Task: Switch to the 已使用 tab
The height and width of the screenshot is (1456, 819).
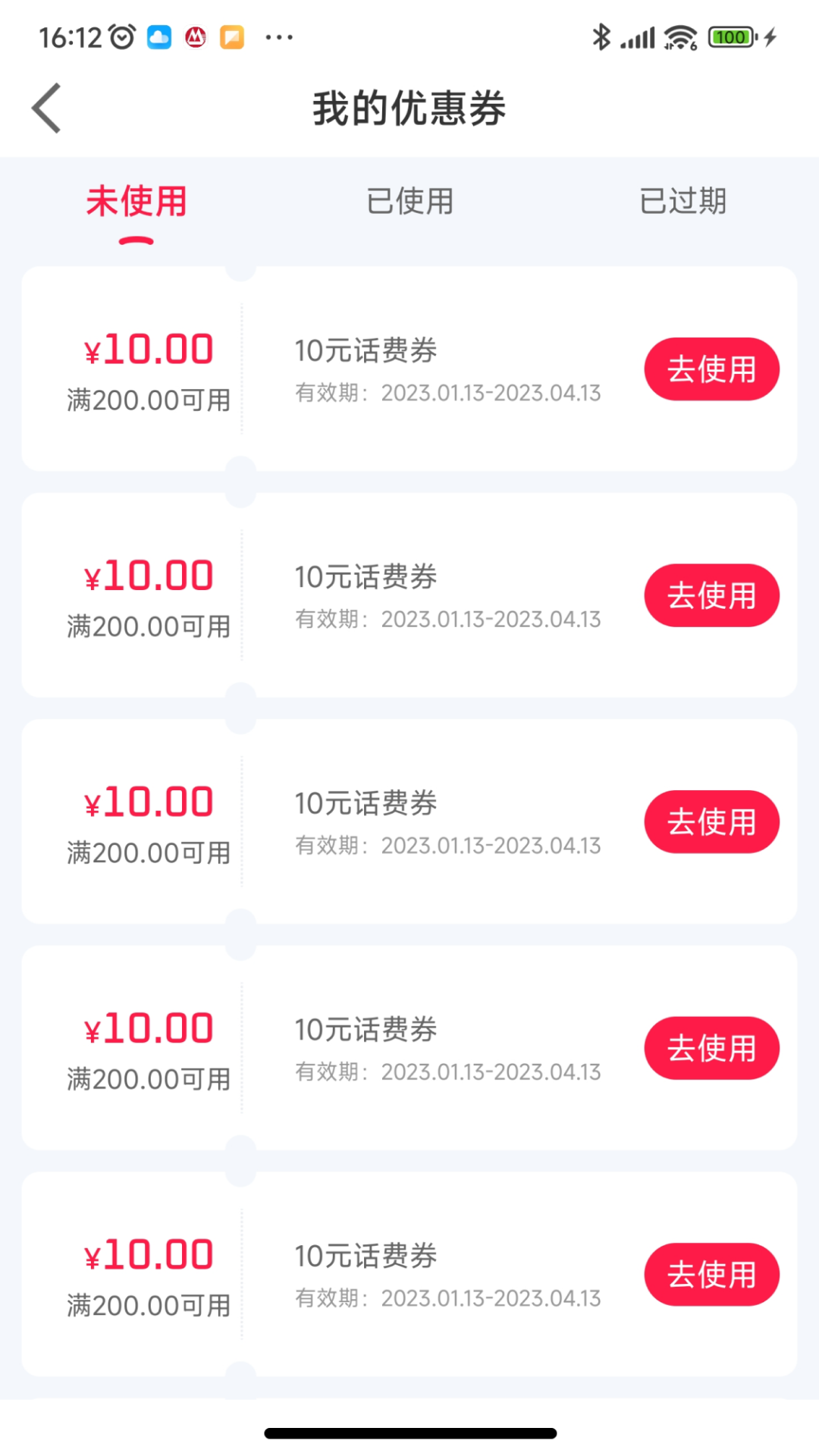Action: tap(409, 201)
